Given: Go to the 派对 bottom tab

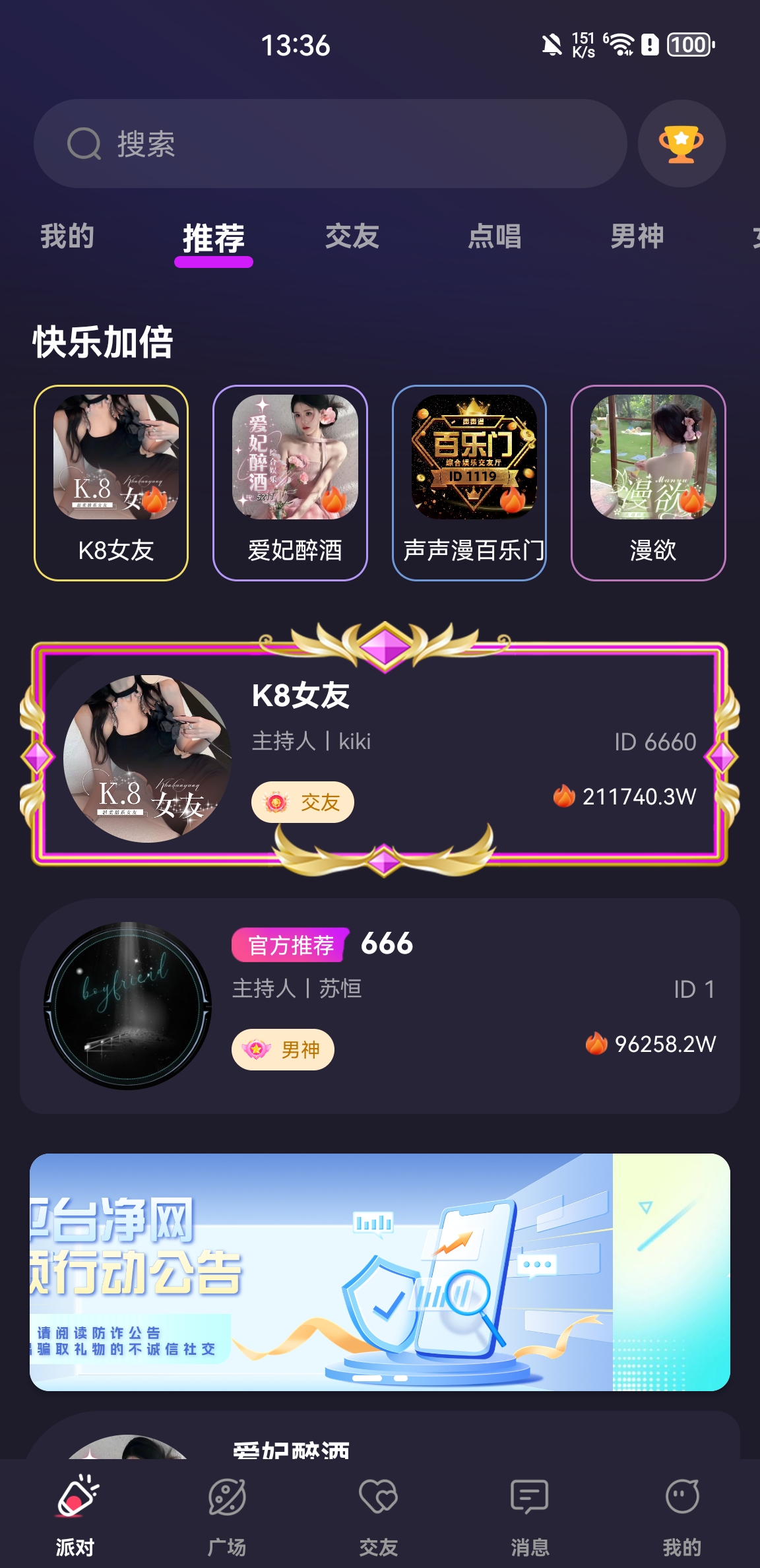Looking at the screenshot, I should pyautogui.click(x=75, y=1511).
